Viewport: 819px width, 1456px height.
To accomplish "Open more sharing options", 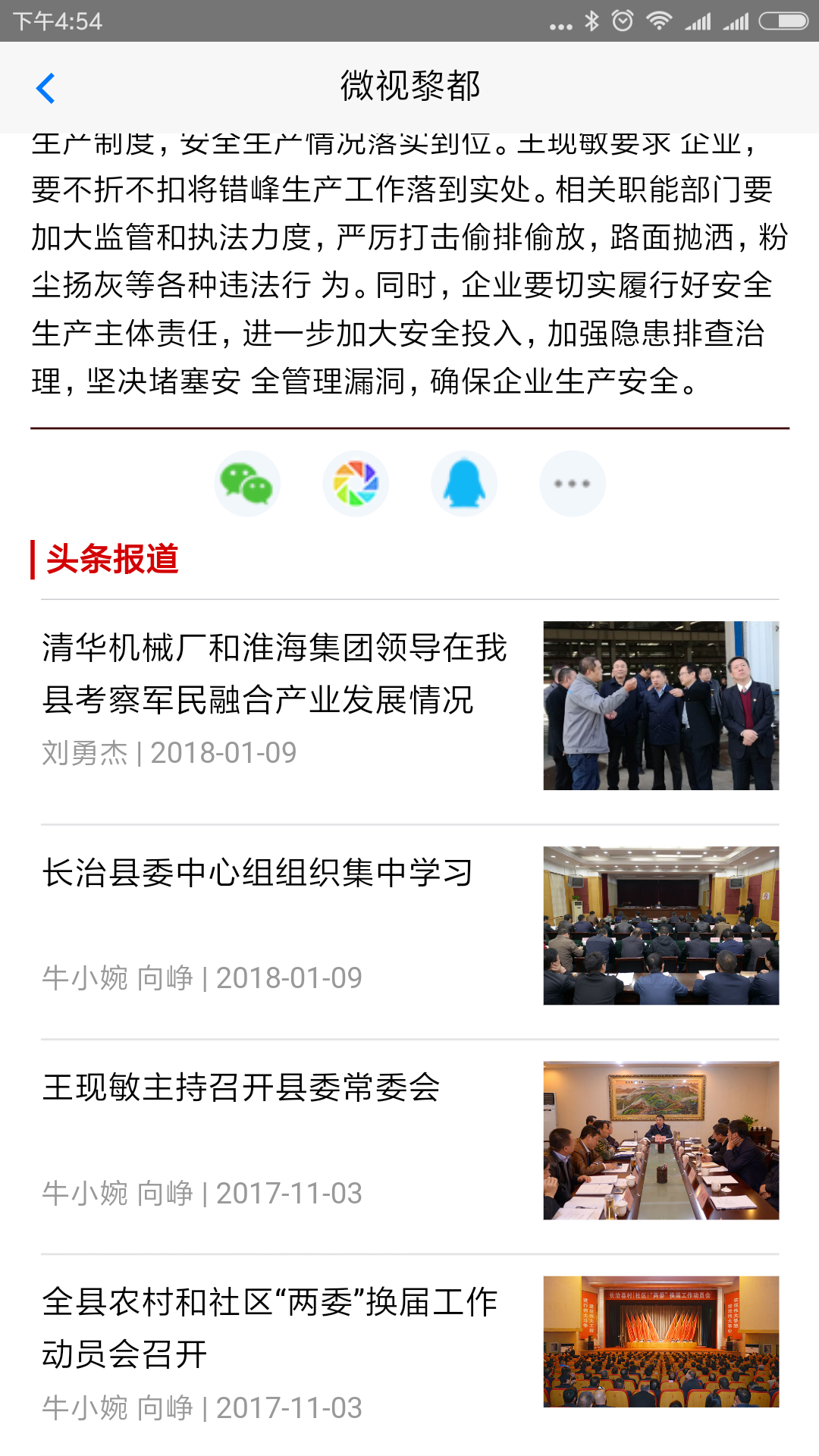I will coord(573,483).
